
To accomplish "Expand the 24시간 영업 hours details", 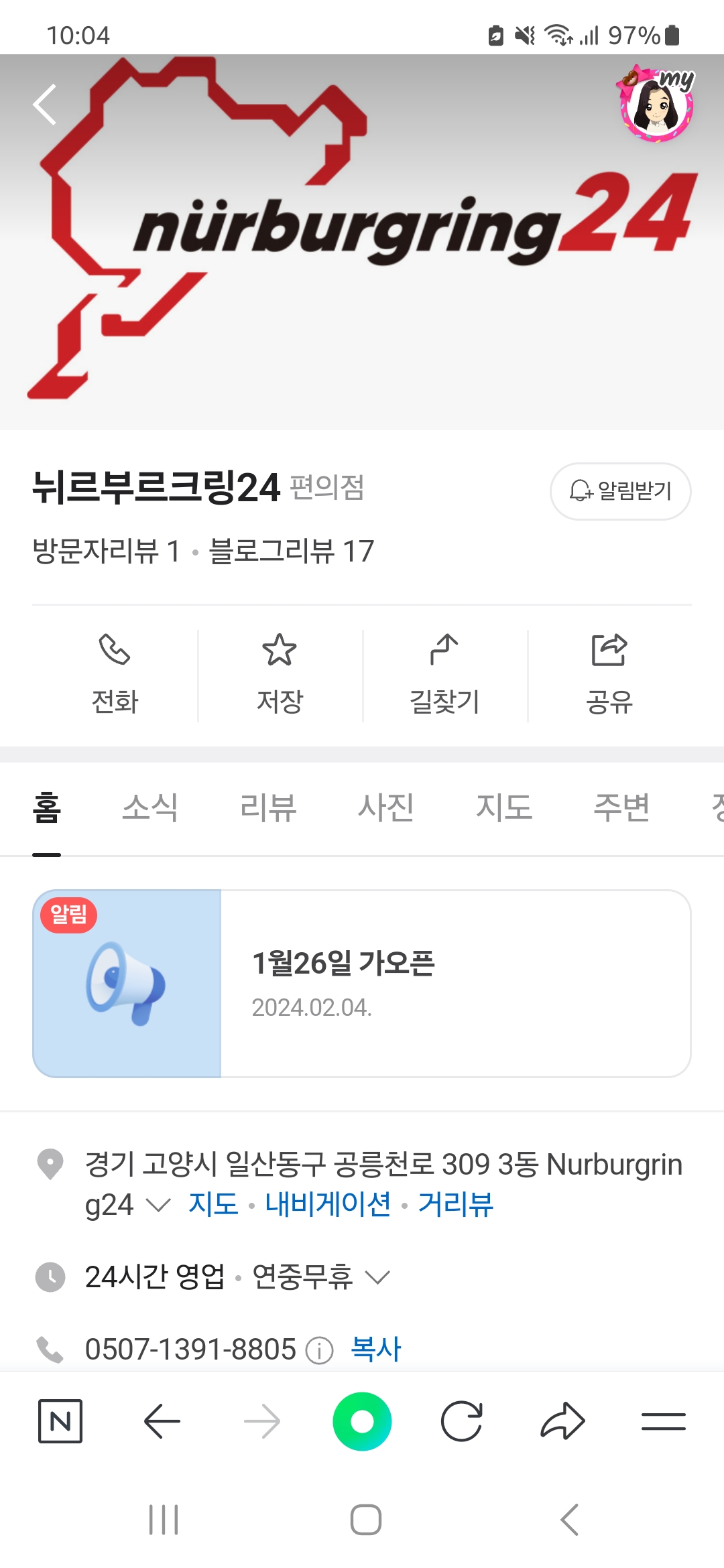I will (377, 1277).
